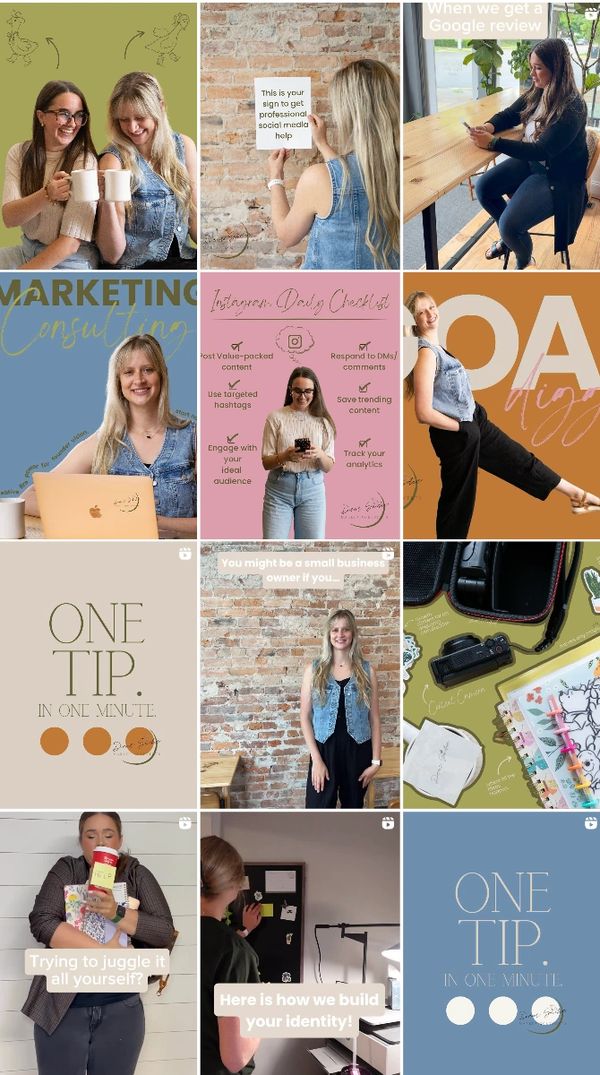Open the 'When we get a Google review' post

click(501, 135)
